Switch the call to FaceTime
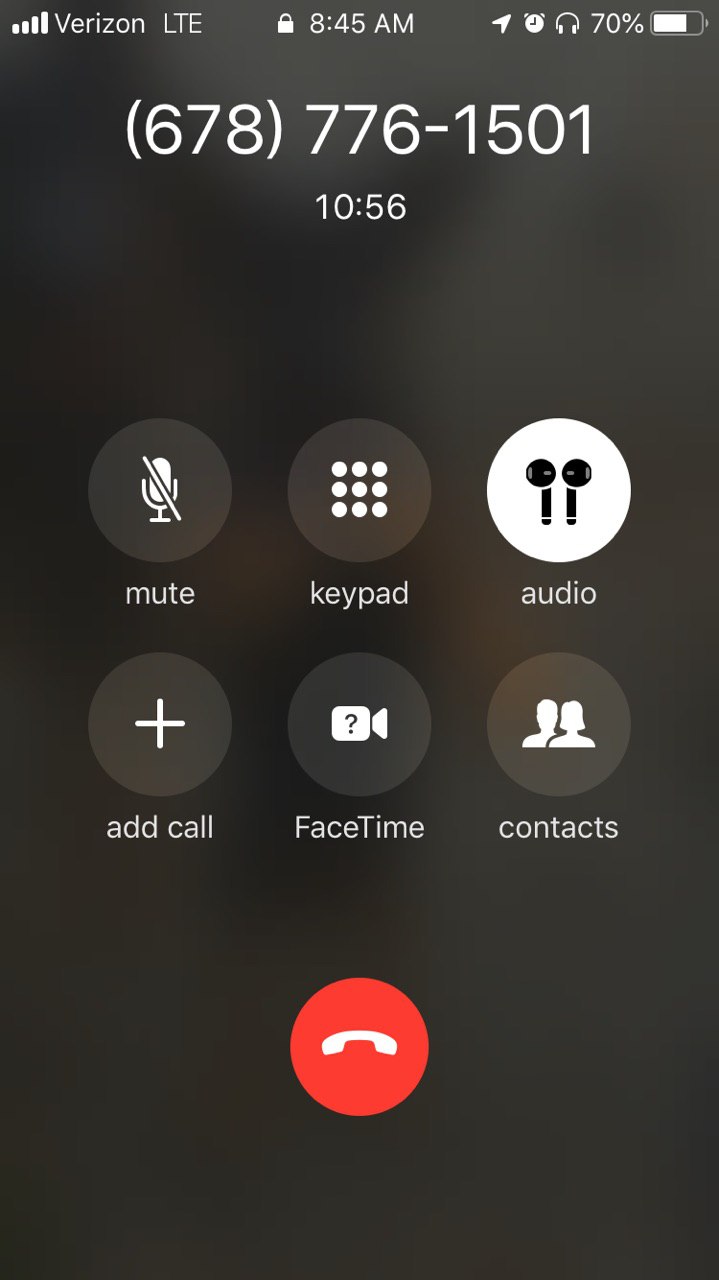The height and width of the screenshot is (1280, 719). 359,724
